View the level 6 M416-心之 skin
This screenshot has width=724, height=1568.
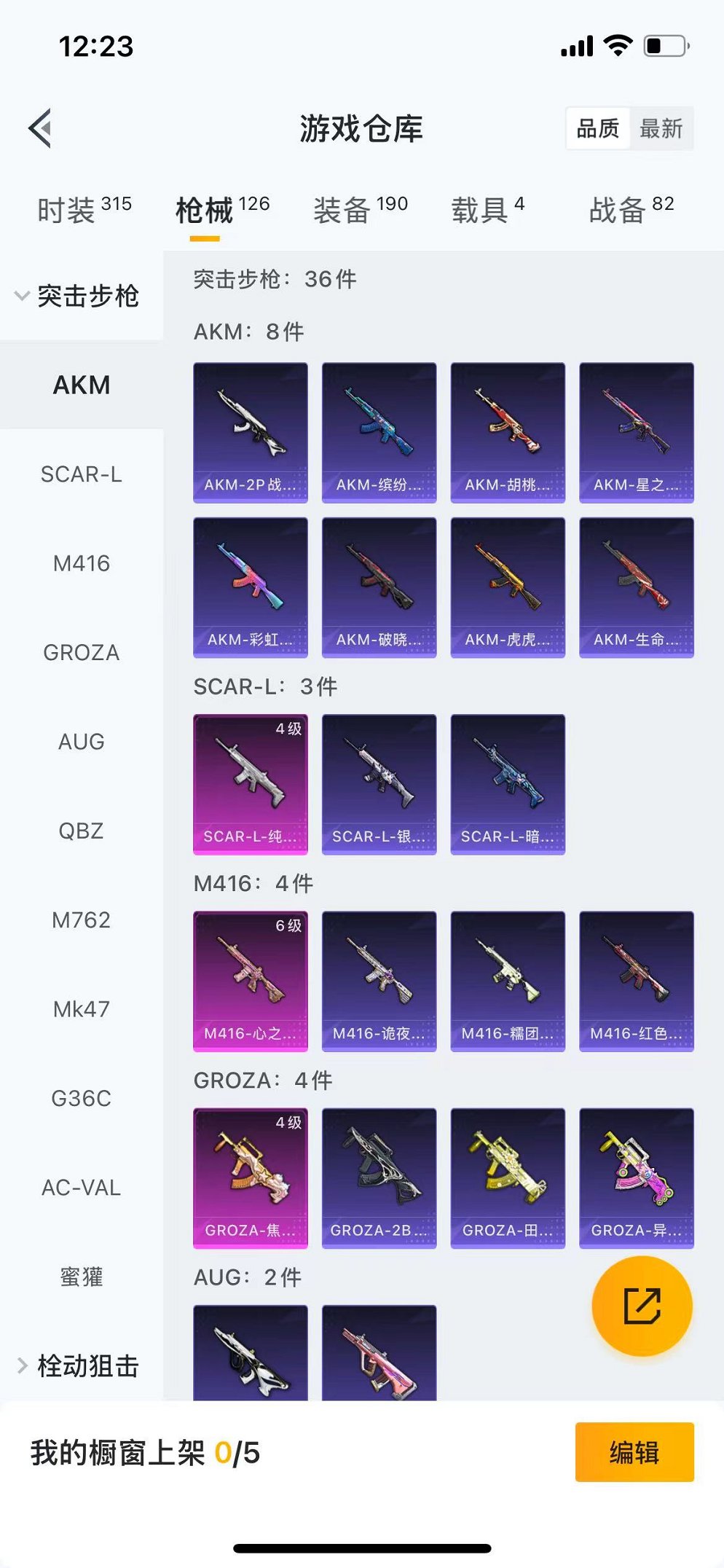[250, 981]
